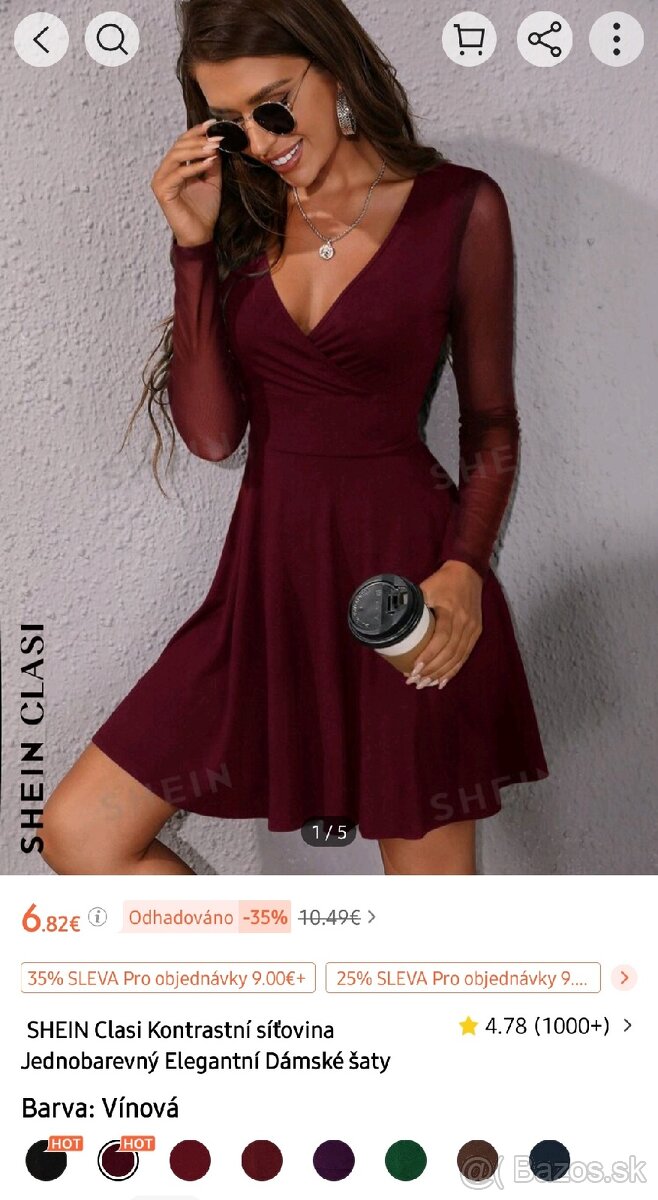Image resolution: width=658 pixels, height=1200 pixels.
Task: Choose the green color swatch
Action: tap(405, 1161)
